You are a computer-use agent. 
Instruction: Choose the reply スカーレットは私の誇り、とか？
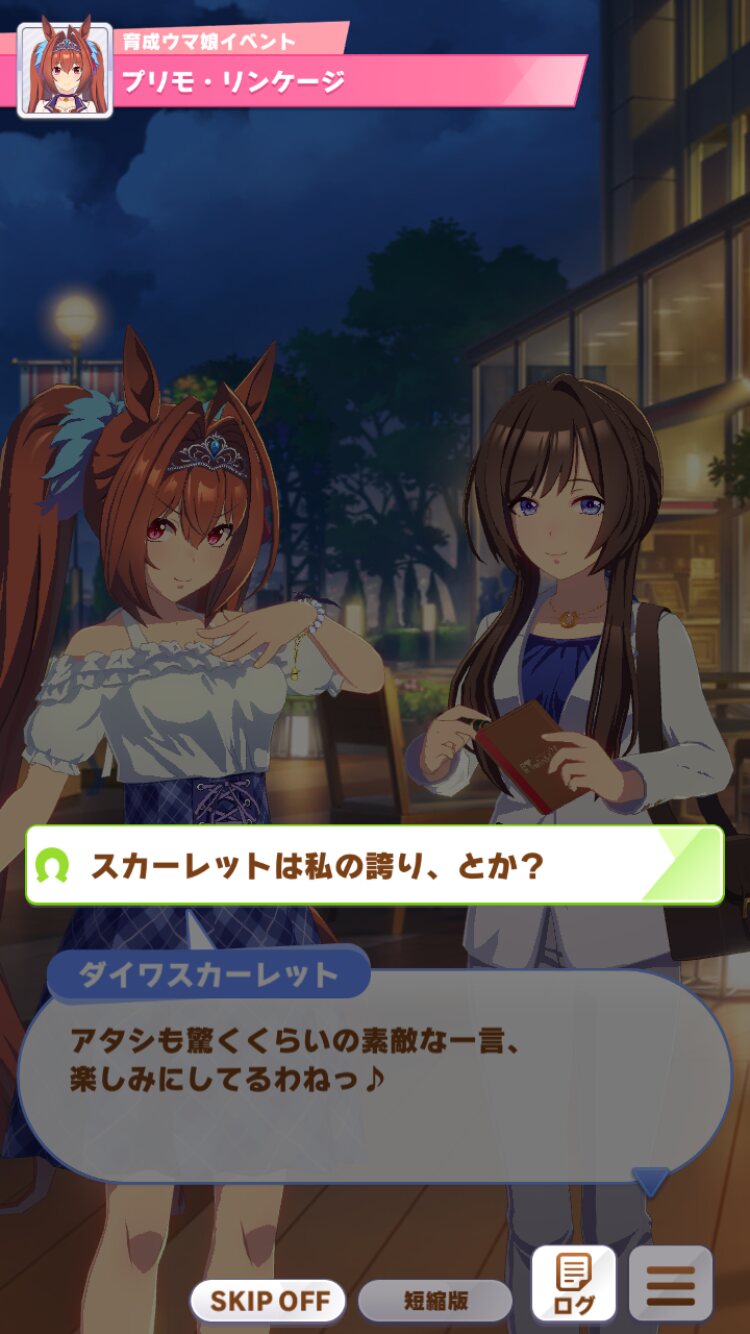point(374,865)
